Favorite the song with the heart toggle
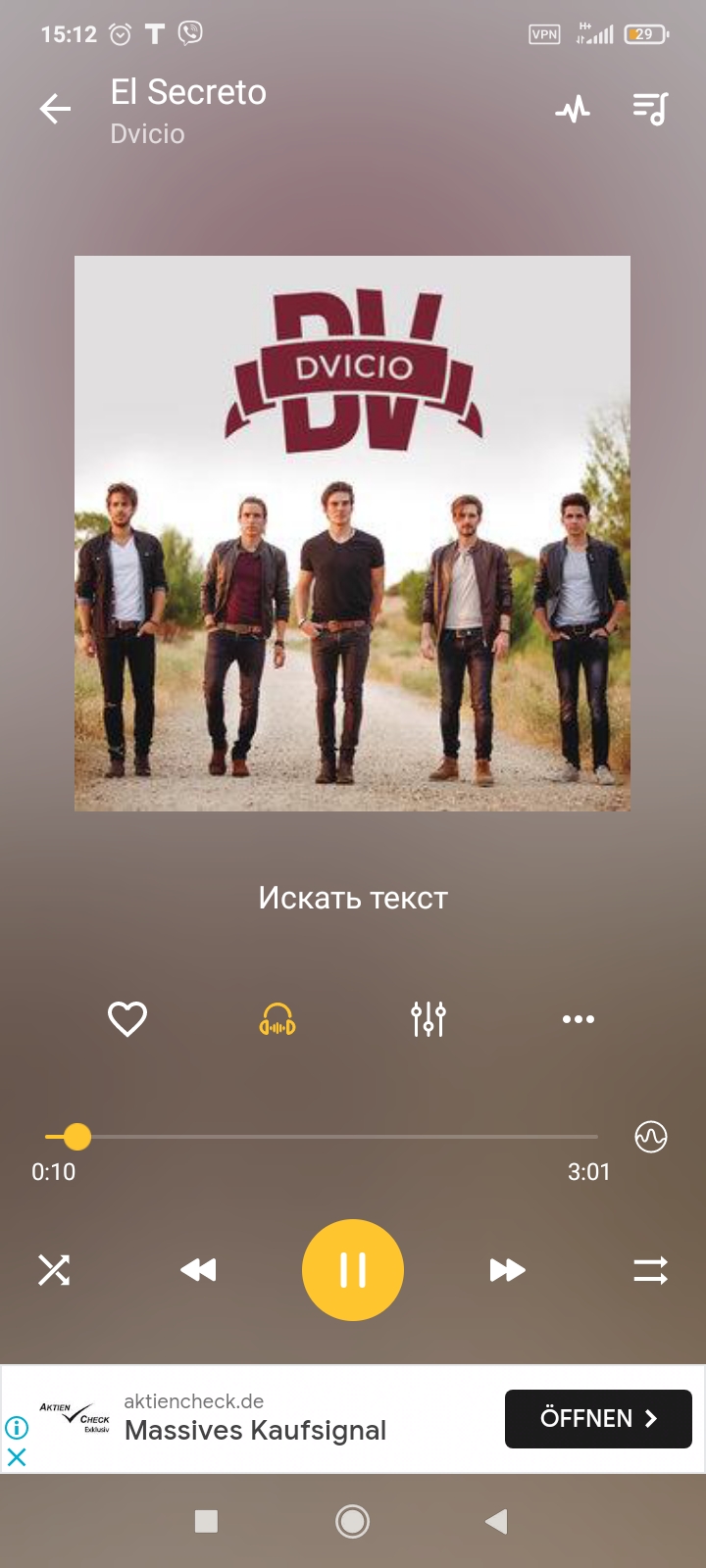This screenshot has width=706, height=1568. pyautogui.click(x=126, y=1019)
